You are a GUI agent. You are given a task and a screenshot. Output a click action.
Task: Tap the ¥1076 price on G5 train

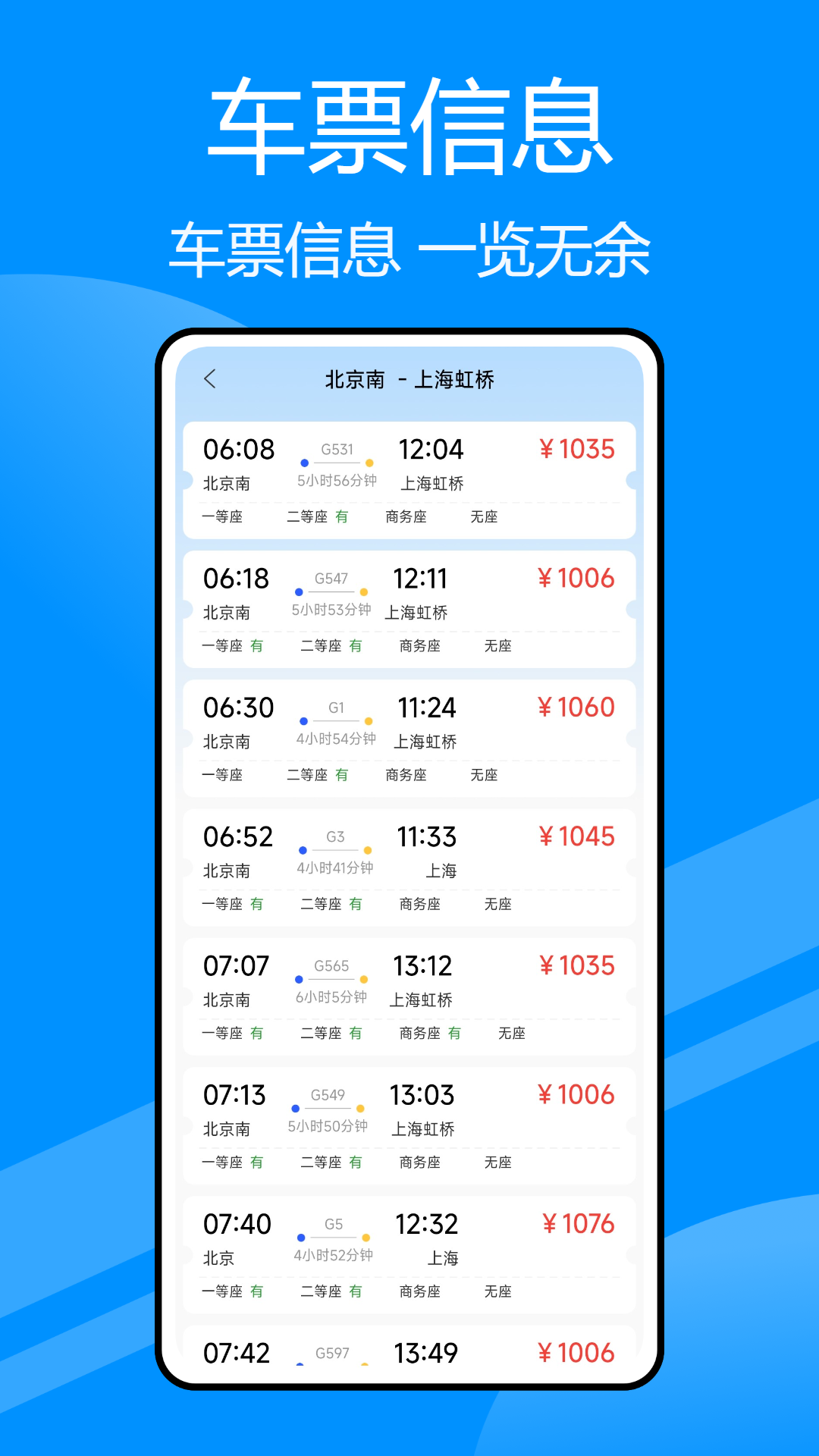tap(578, 1223)
